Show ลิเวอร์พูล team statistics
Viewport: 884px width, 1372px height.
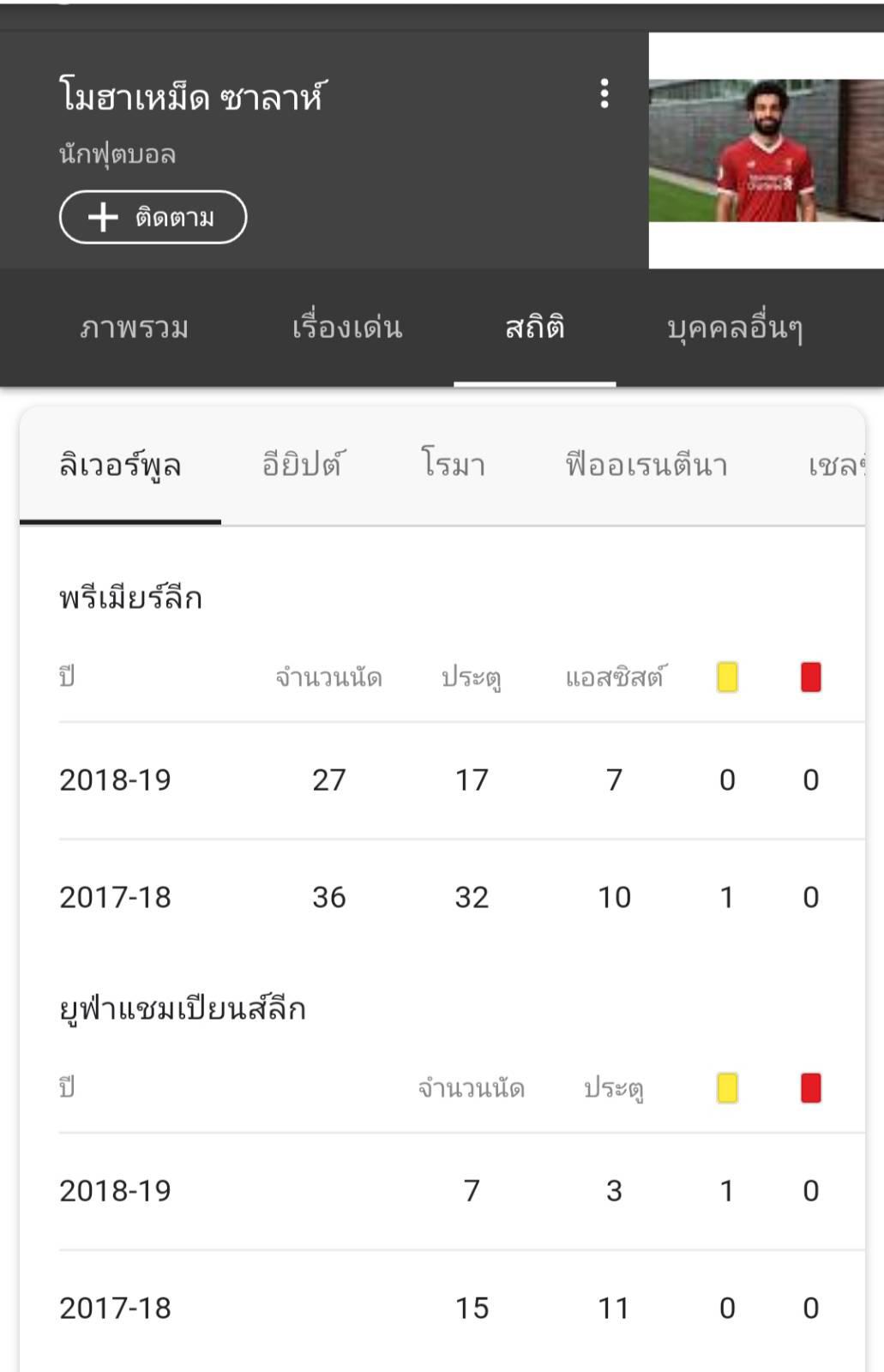tap(120, 466)
